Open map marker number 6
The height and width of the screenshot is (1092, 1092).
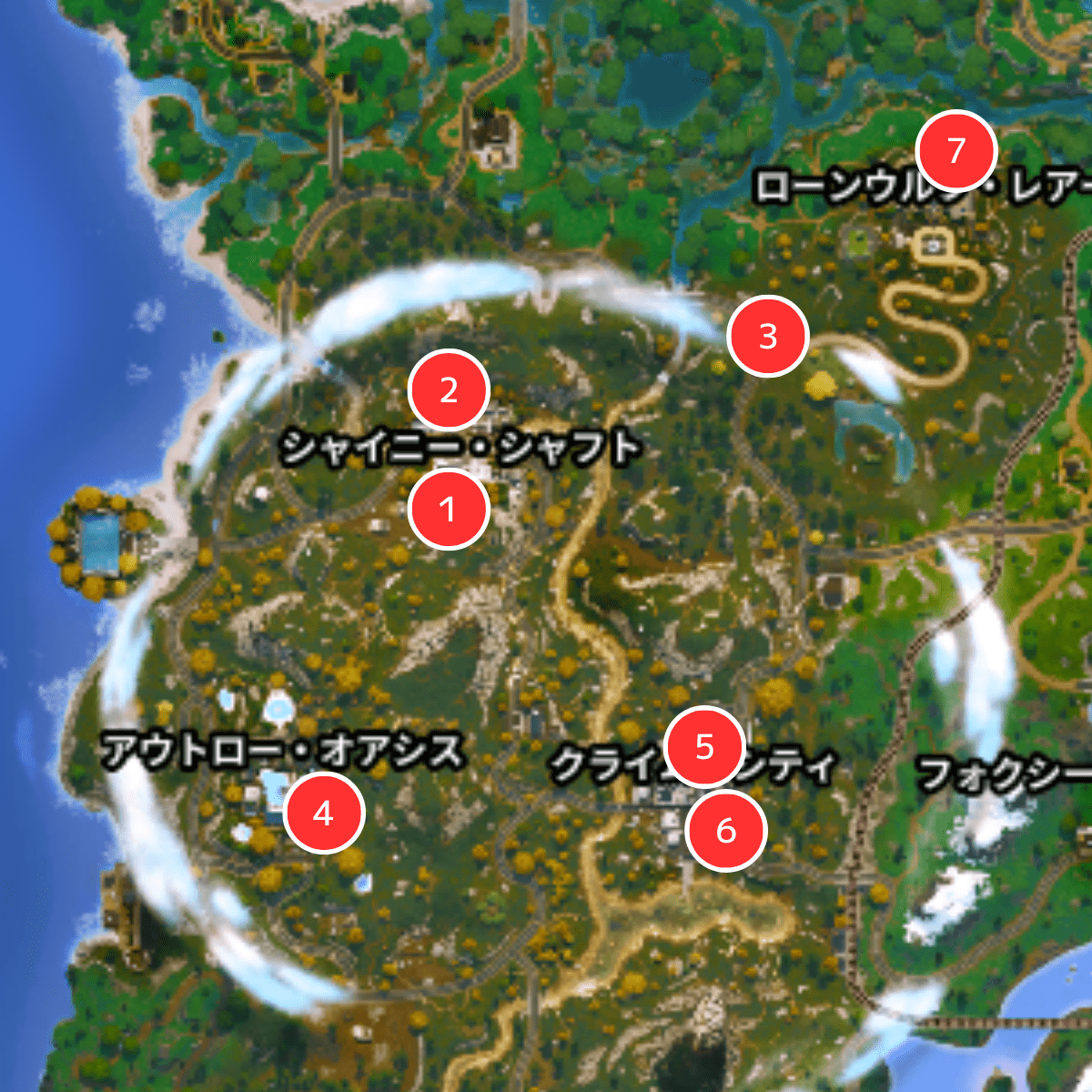tap(725, 830)
